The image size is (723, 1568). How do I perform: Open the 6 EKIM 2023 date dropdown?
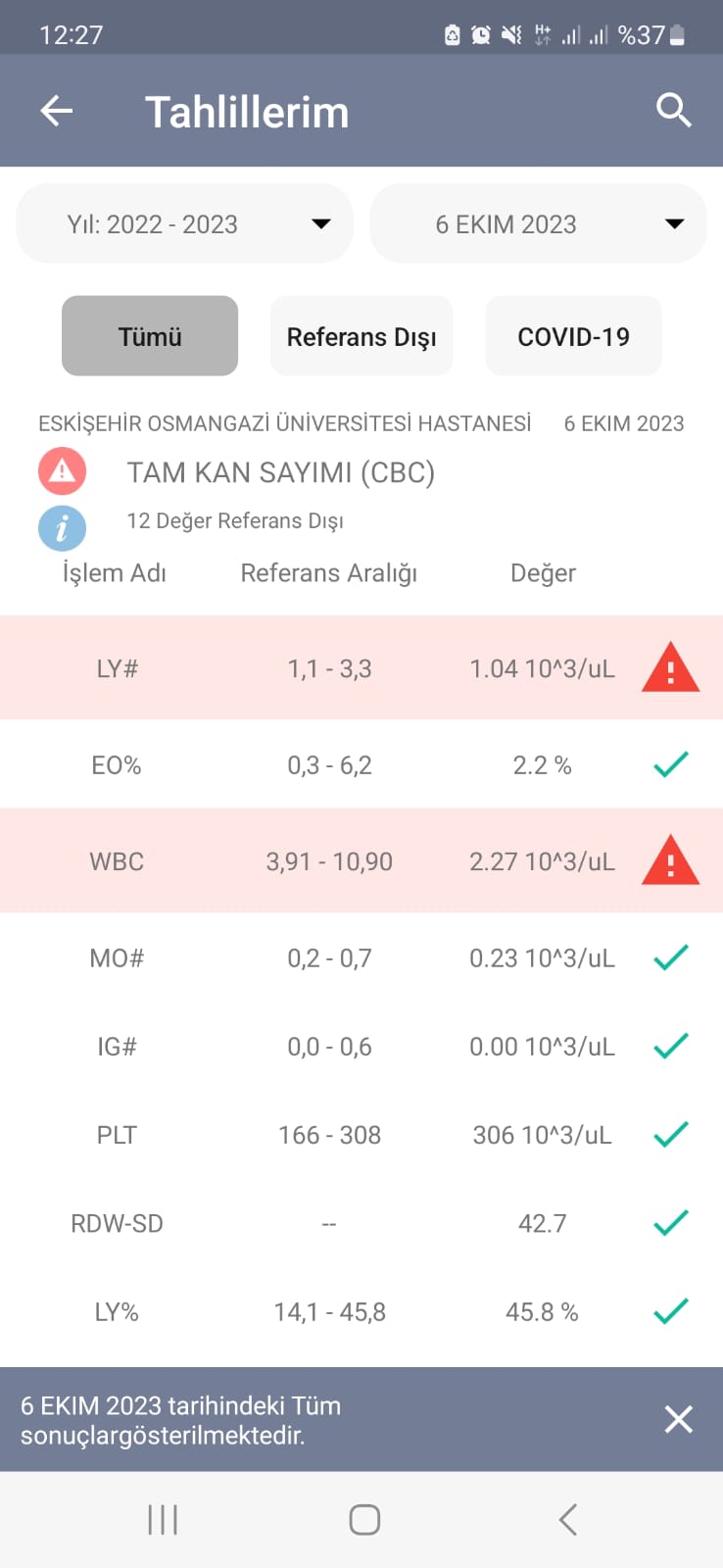538,224
